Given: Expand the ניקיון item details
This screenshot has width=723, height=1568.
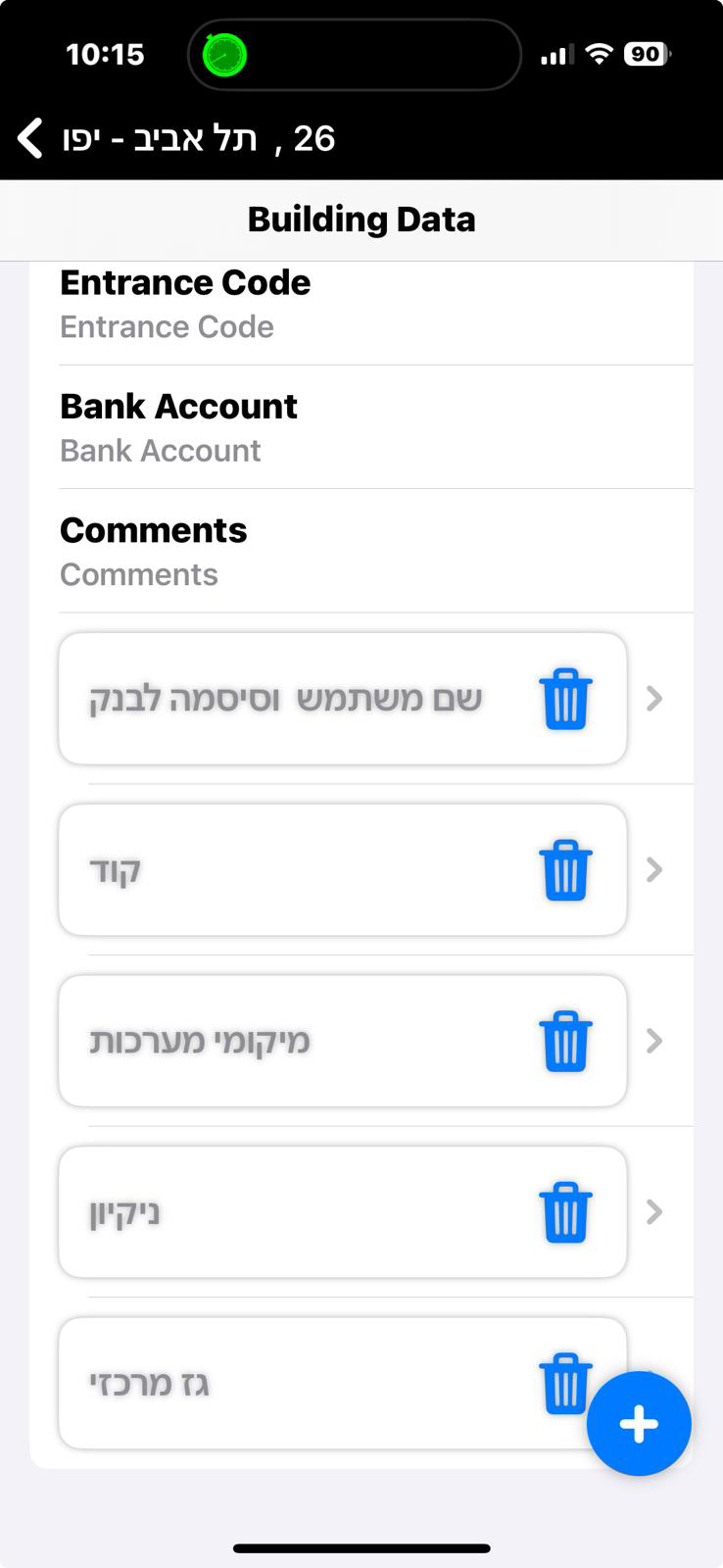Looking at the screenshot, I should tap(654, 1211).
